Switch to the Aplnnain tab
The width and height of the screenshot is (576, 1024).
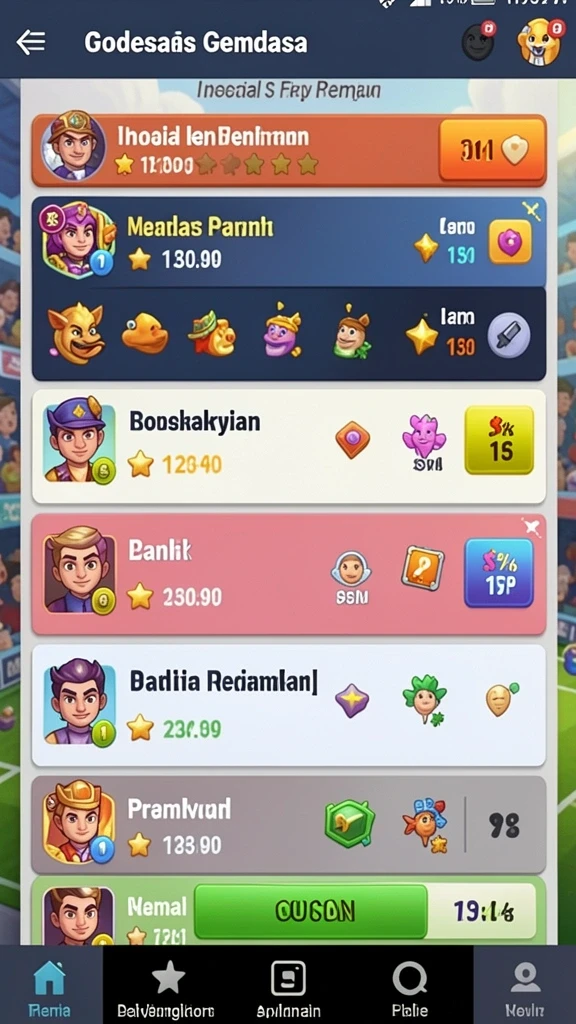coord(288,985)
